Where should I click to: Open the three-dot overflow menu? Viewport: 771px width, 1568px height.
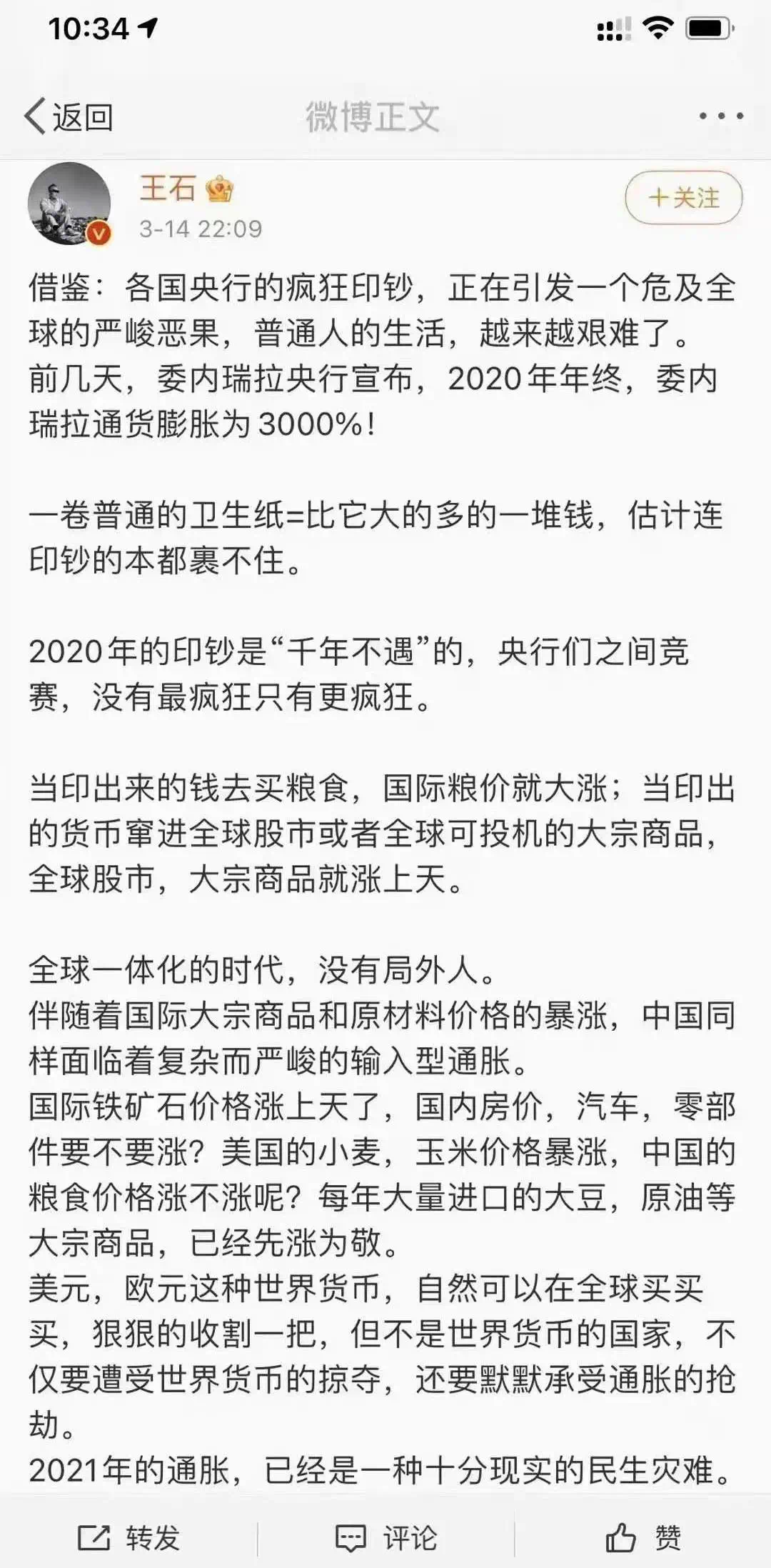721,116
